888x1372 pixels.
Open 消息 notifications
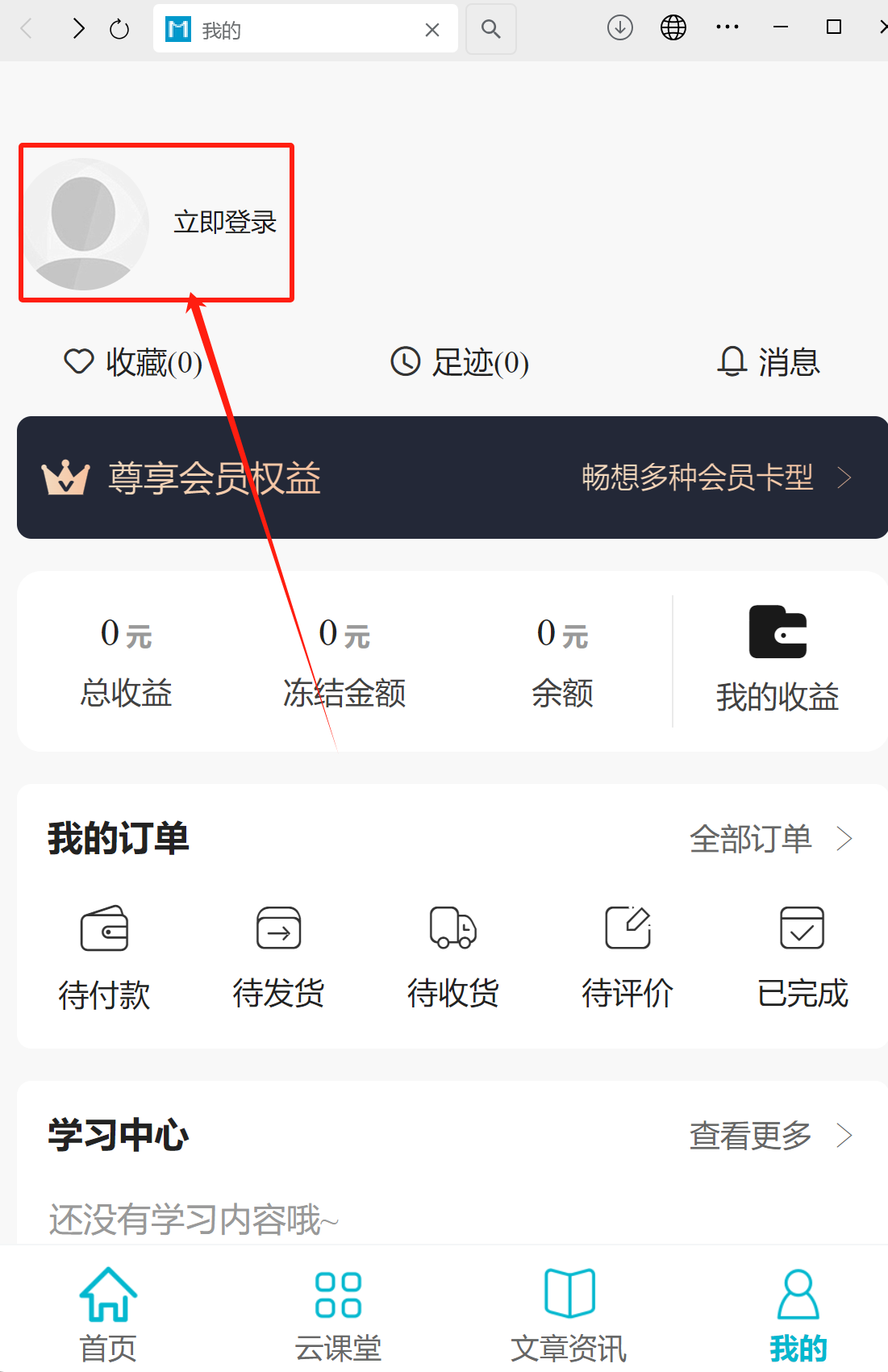tap(769, 362)
